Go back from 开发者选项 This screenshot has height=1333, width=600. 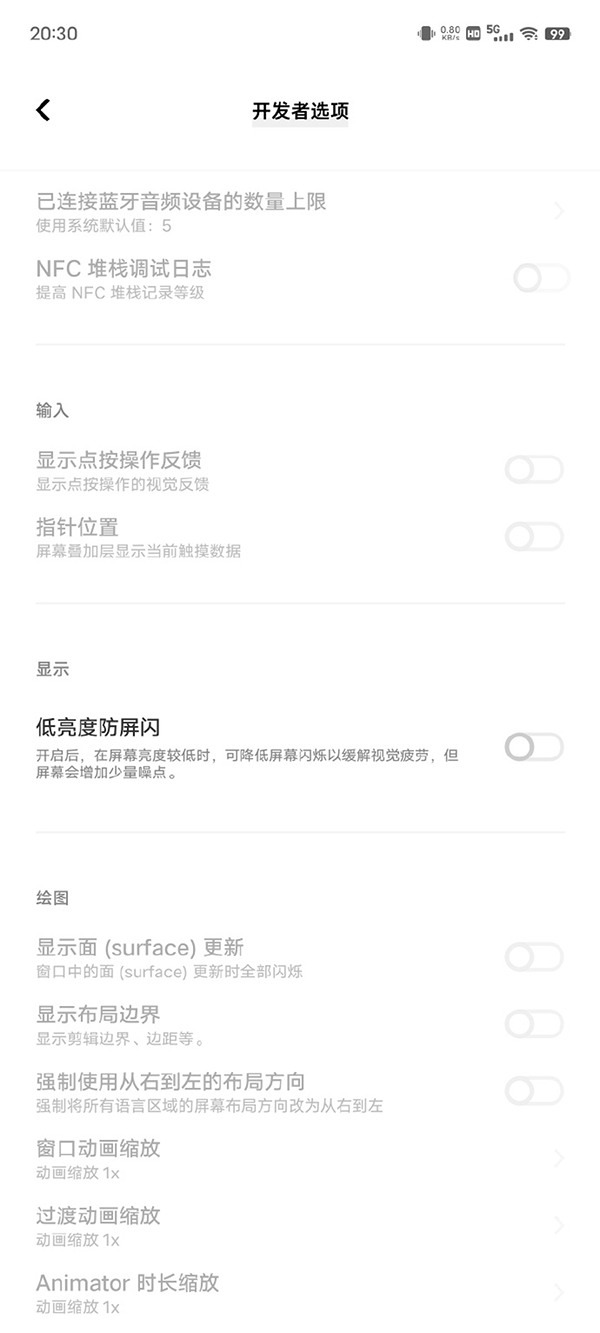click(x=43, y=110)
